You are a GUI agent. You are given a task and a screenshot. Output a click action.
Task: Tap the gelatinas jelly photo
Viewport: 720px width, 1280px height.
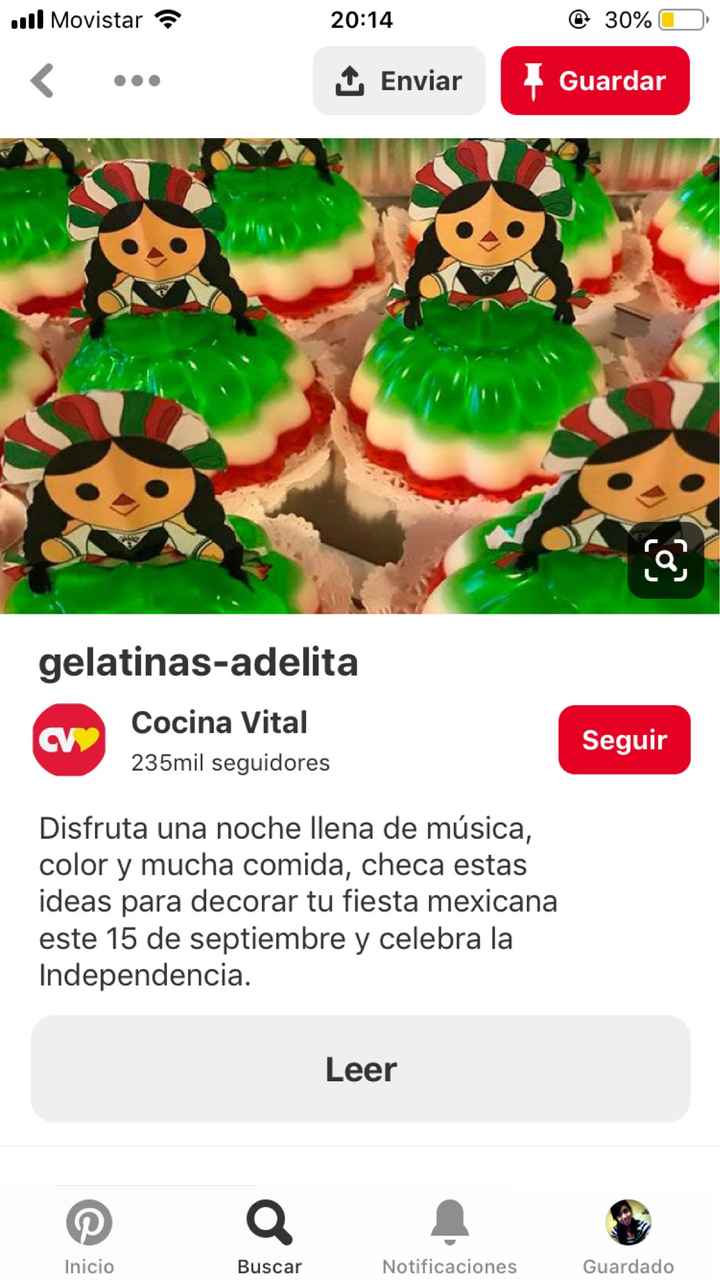360,370
